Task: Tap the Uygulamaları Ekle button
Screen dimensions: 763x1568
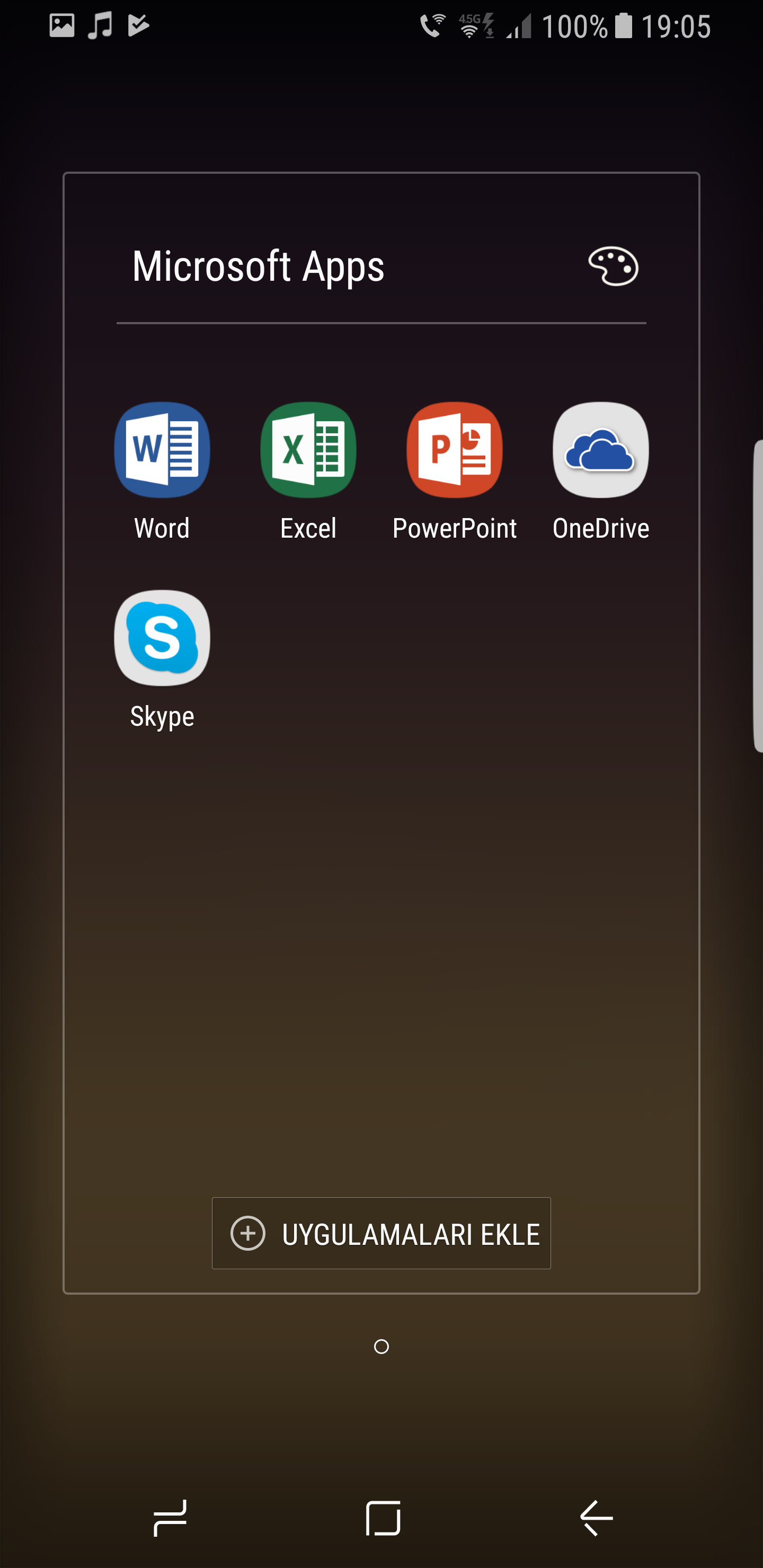Action: click(x=381, y=1233)
